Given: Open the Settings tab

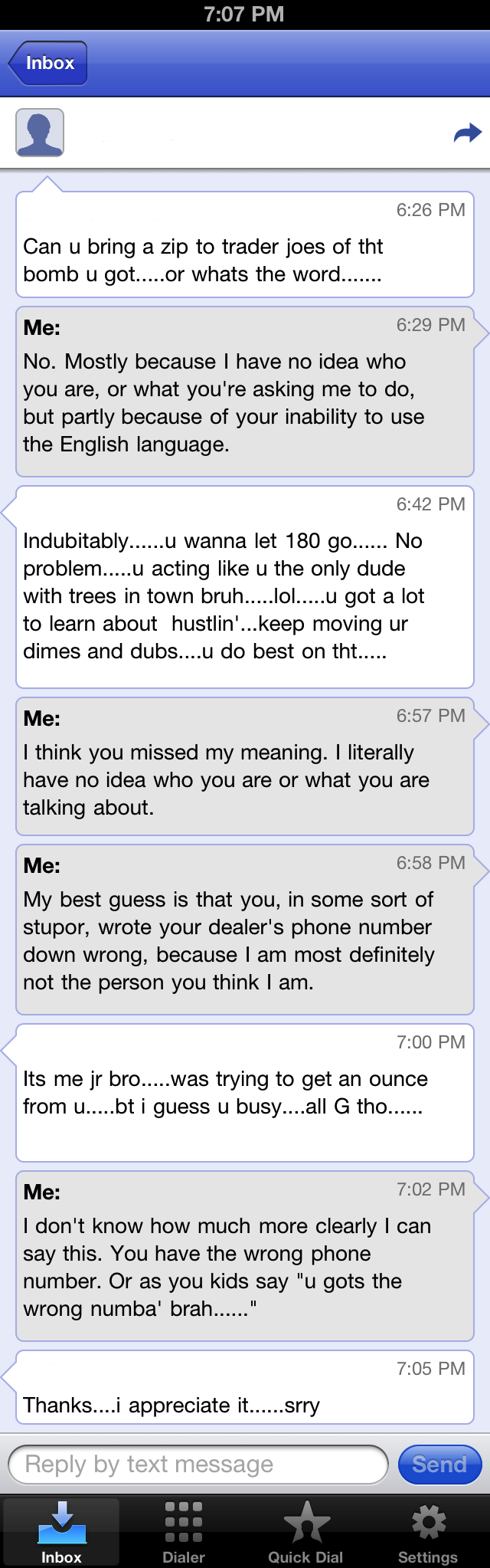Looking at the screenshot, I should 428,1531.
